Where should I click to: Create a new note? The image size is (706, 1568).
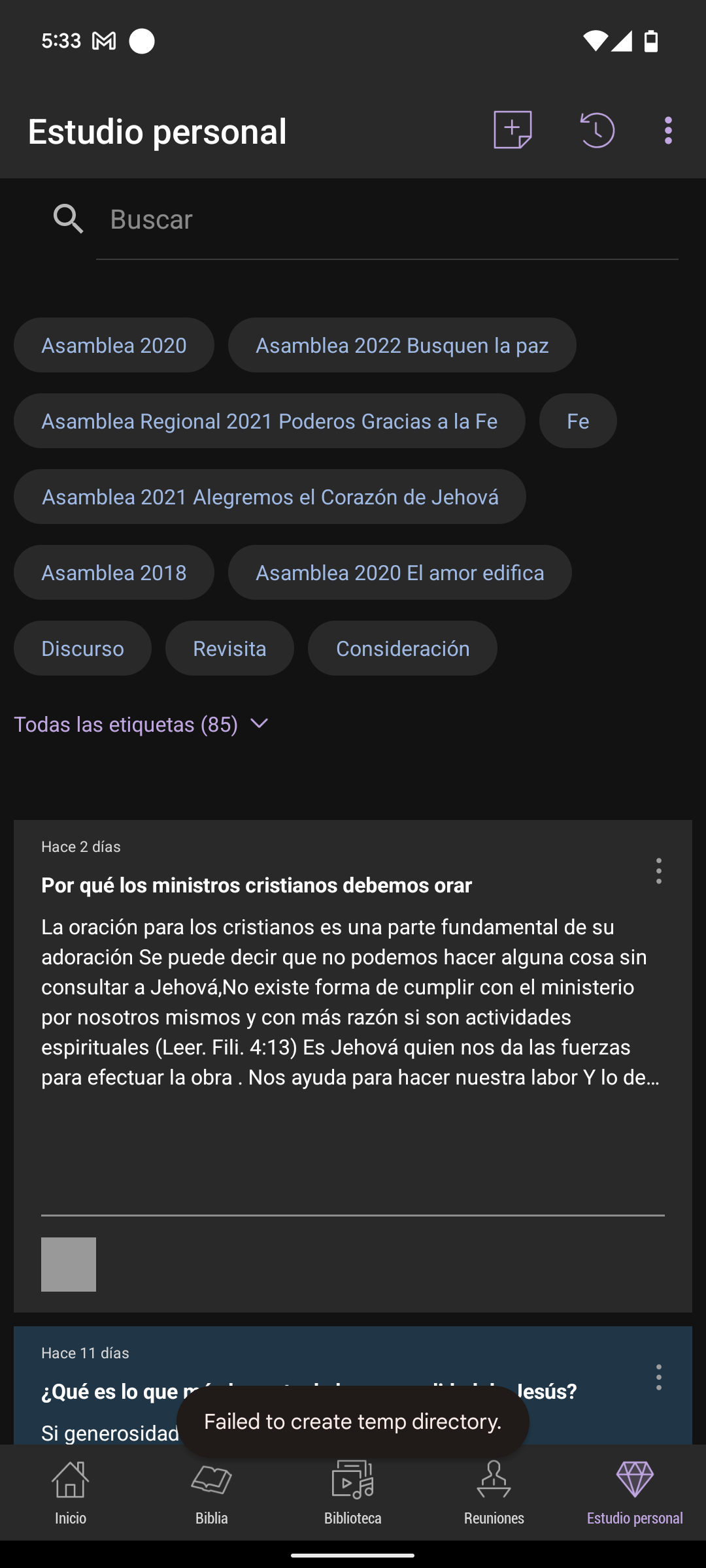[513, 130]
